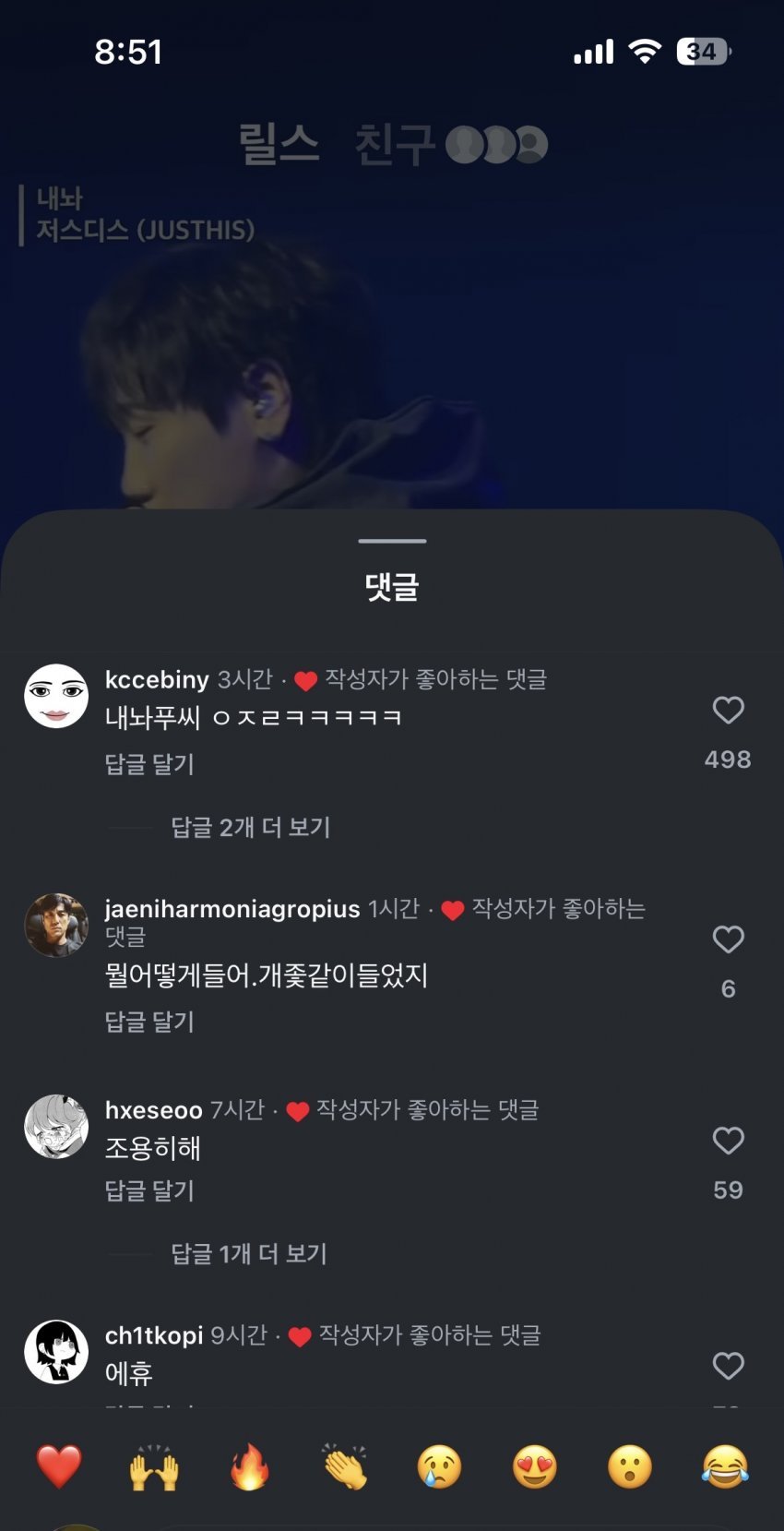Reply to hxeseoo's comment
Screen dimensions: 784x1531
[149, 1190]
